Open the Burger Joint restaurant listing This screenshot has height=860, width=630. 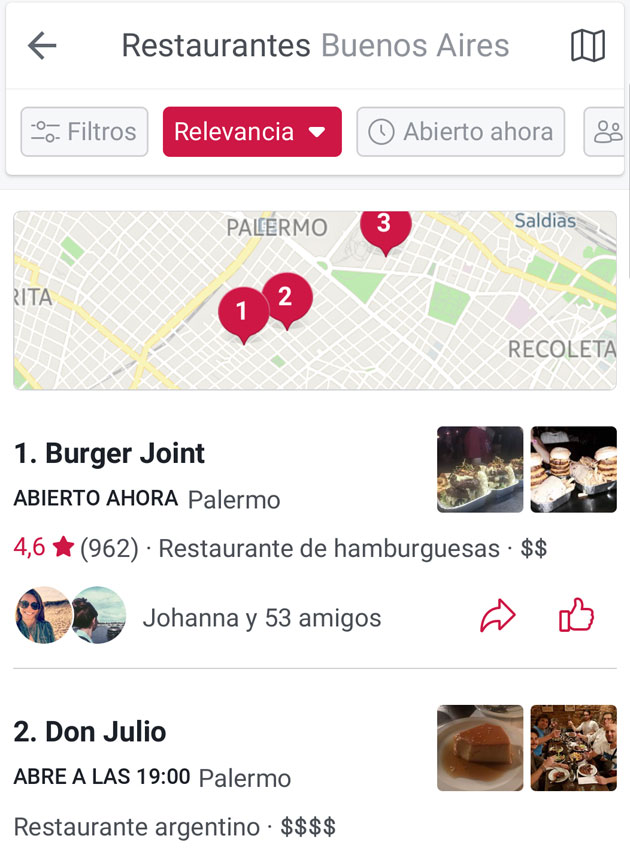[x=110, y=454]
